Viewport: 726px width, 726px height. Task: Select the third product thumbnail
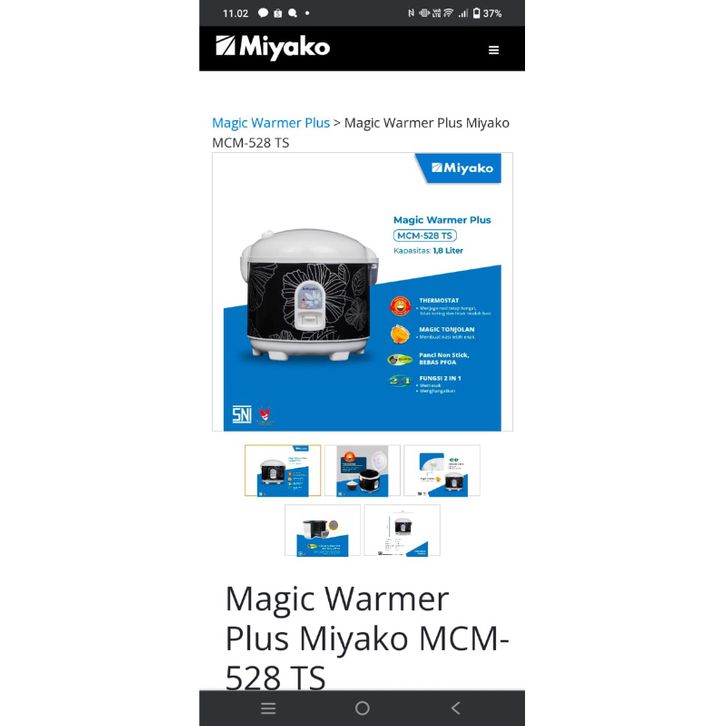(441, 471)
